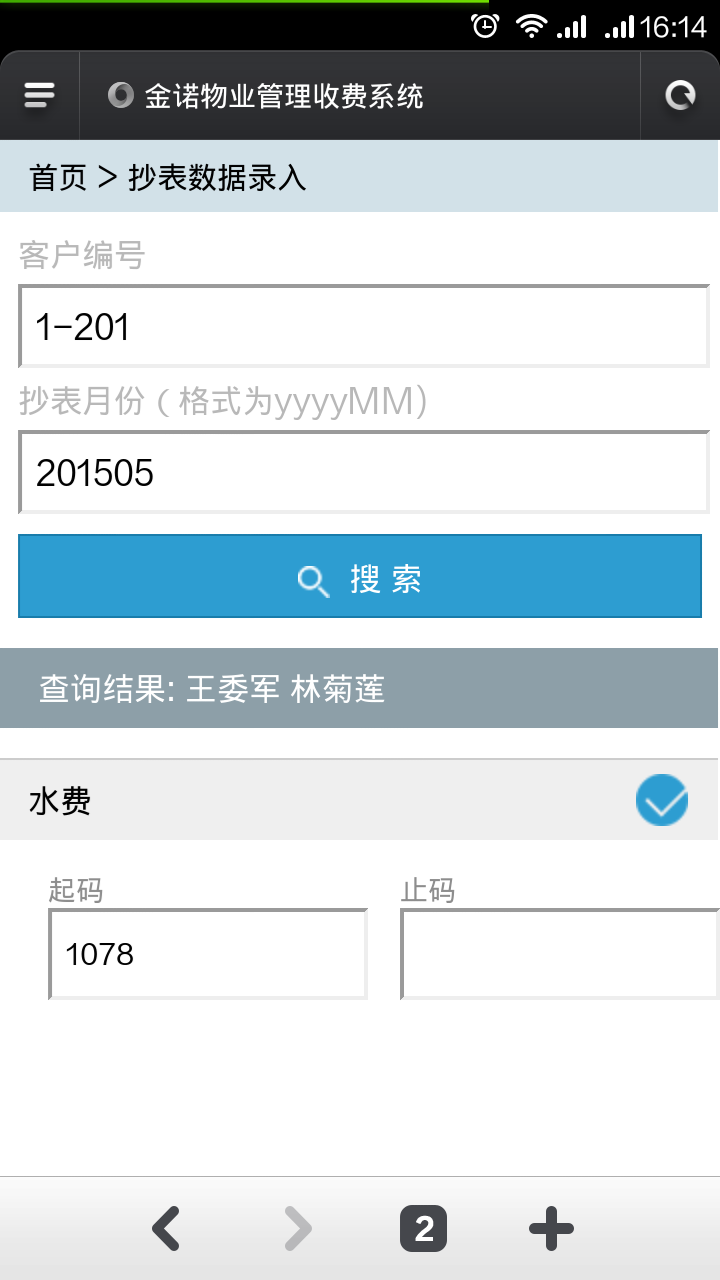This screenshot has width=720, height=1280.
Task: Enter the 止码 reading field
Action: point(560,954)
